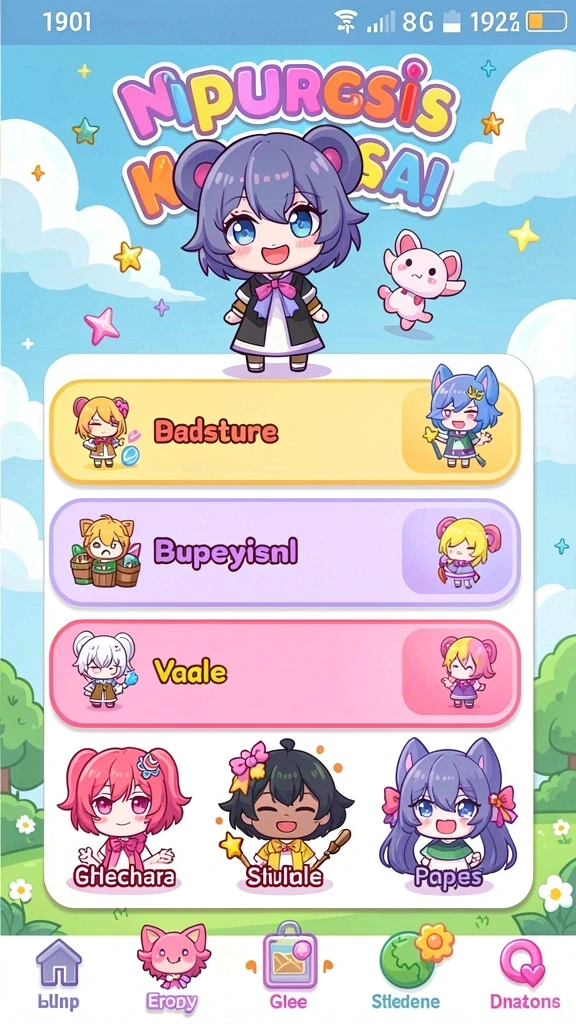Open the Glee tab
The image size is (576, 1024).
[289, 971]
